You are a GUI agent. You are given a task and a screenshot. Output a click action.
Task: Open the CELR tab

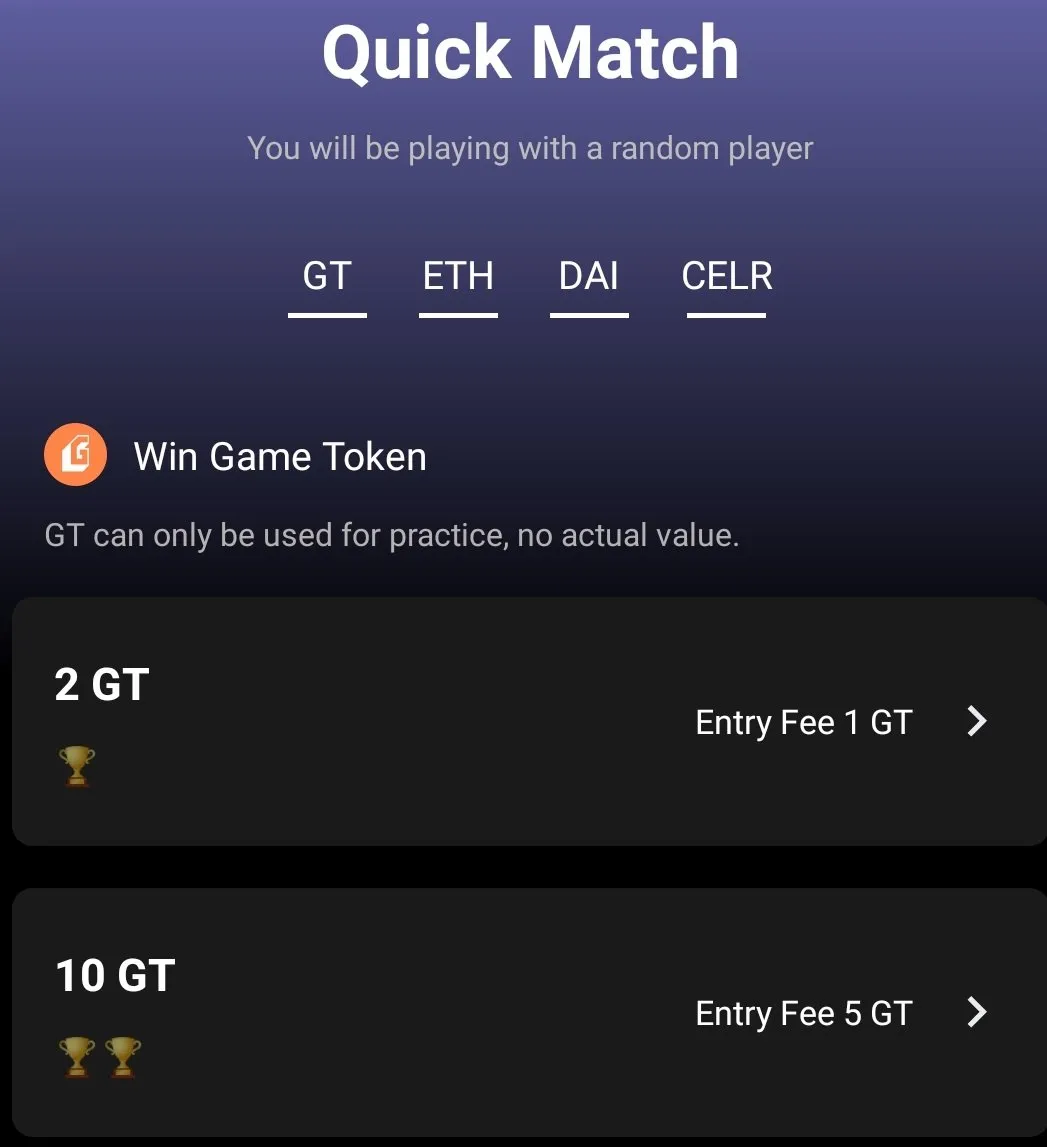(727, 278)
